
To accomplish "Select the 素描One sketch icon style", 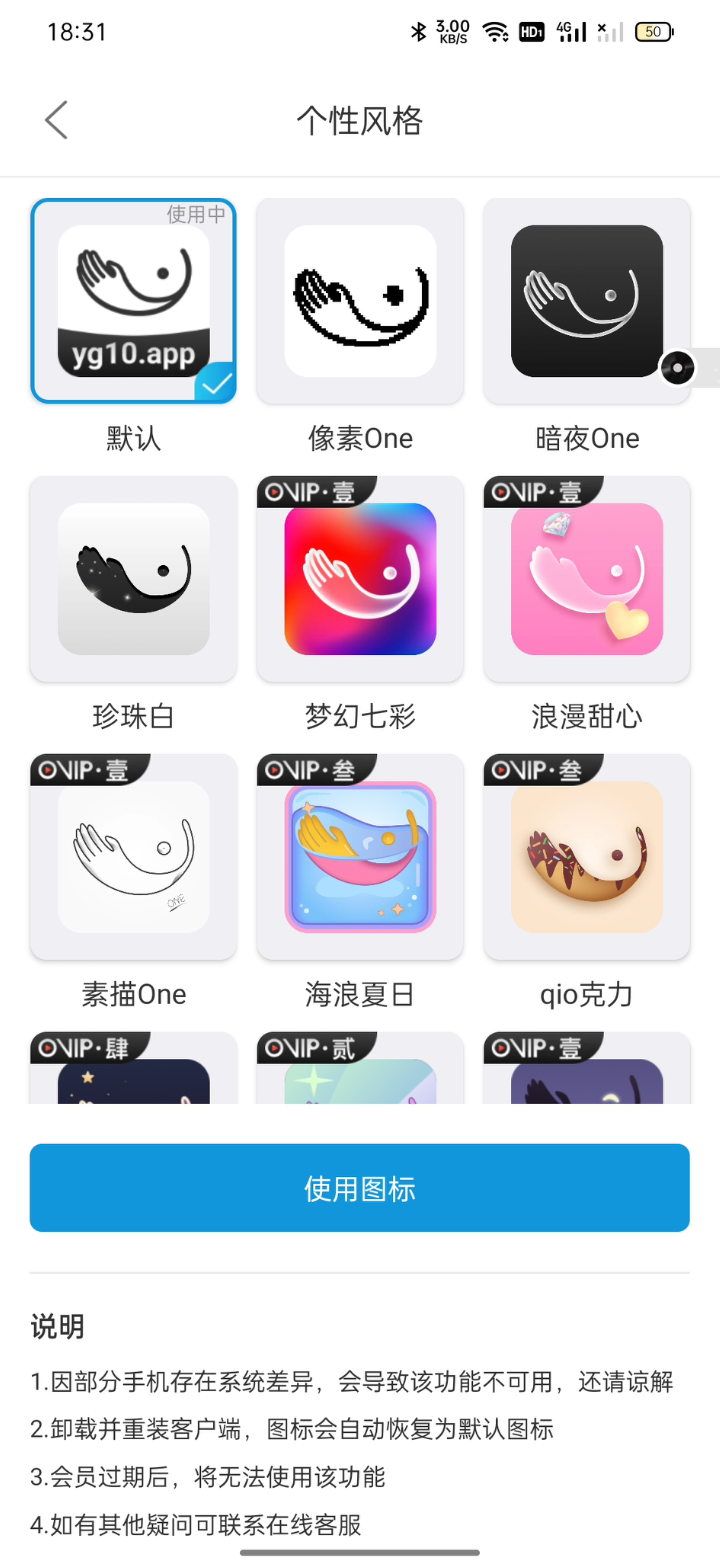I will tap(133, 857).
